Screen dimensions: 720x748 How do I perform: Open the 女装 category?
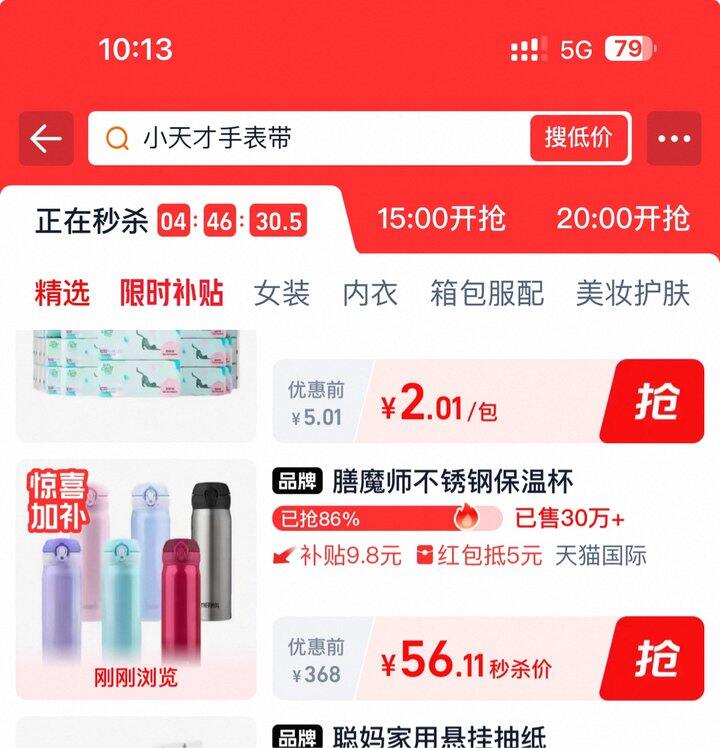[282, 293]
